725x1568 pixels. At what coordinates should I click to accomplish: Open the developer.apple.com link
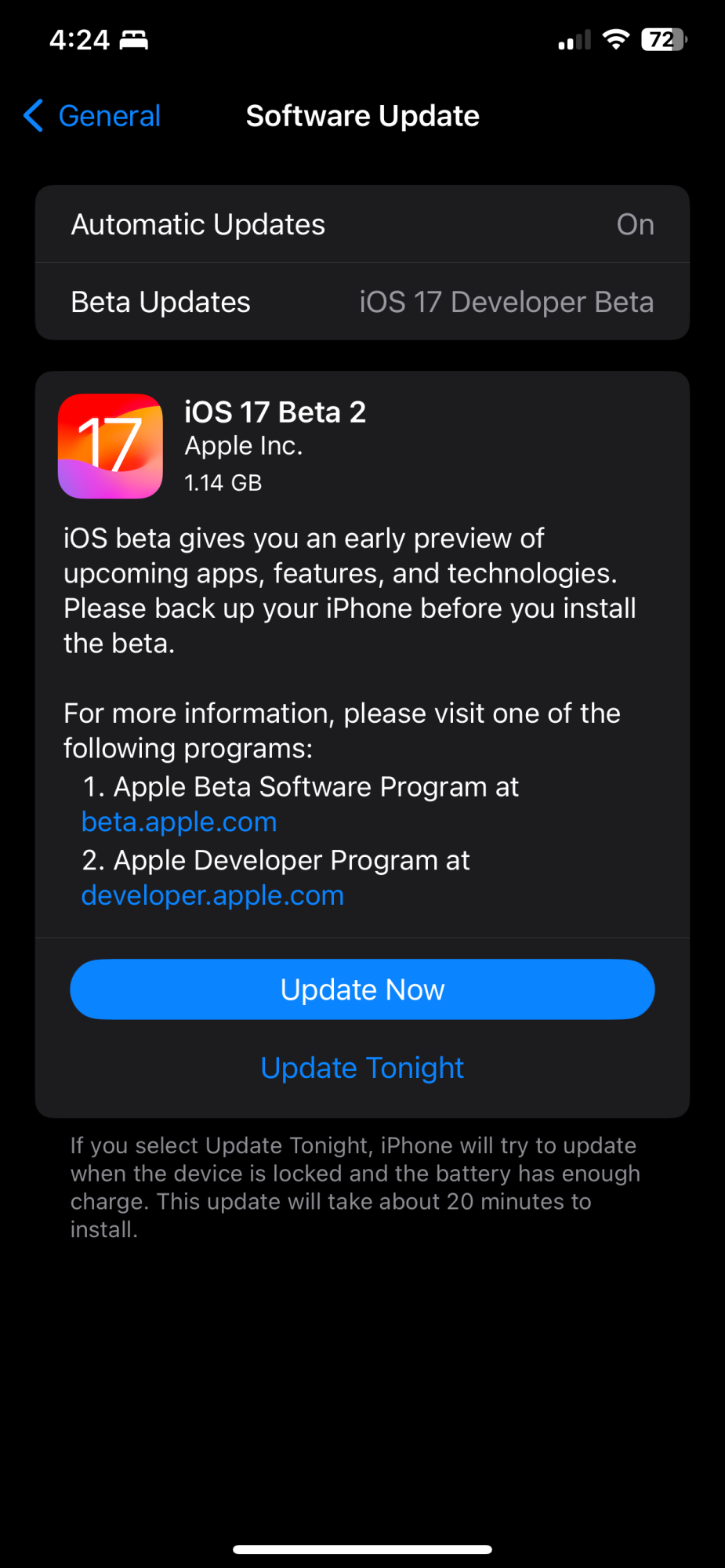(x=212, y=895)
